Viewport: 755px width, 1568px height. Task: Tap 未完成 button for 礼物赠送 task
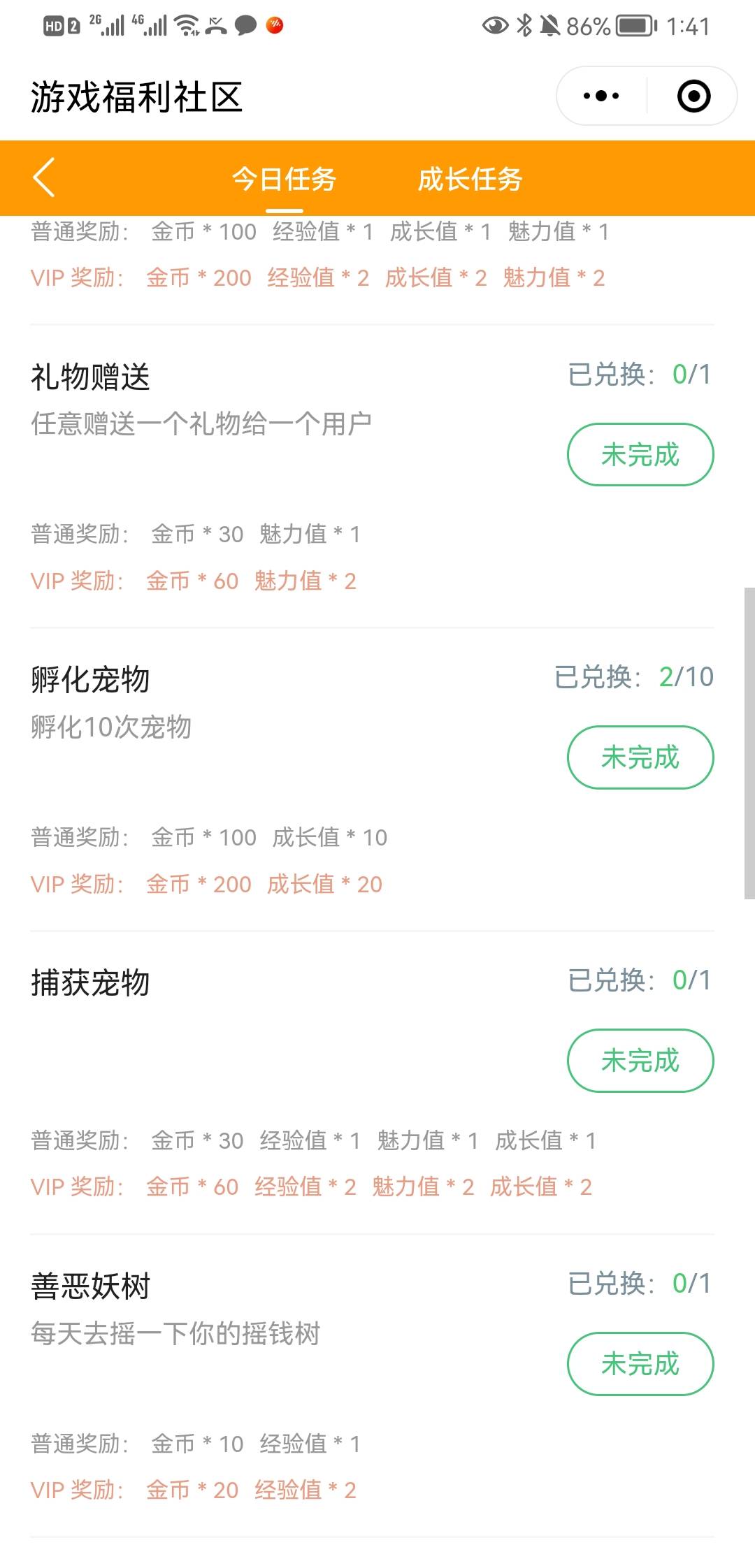pos(640,455)
